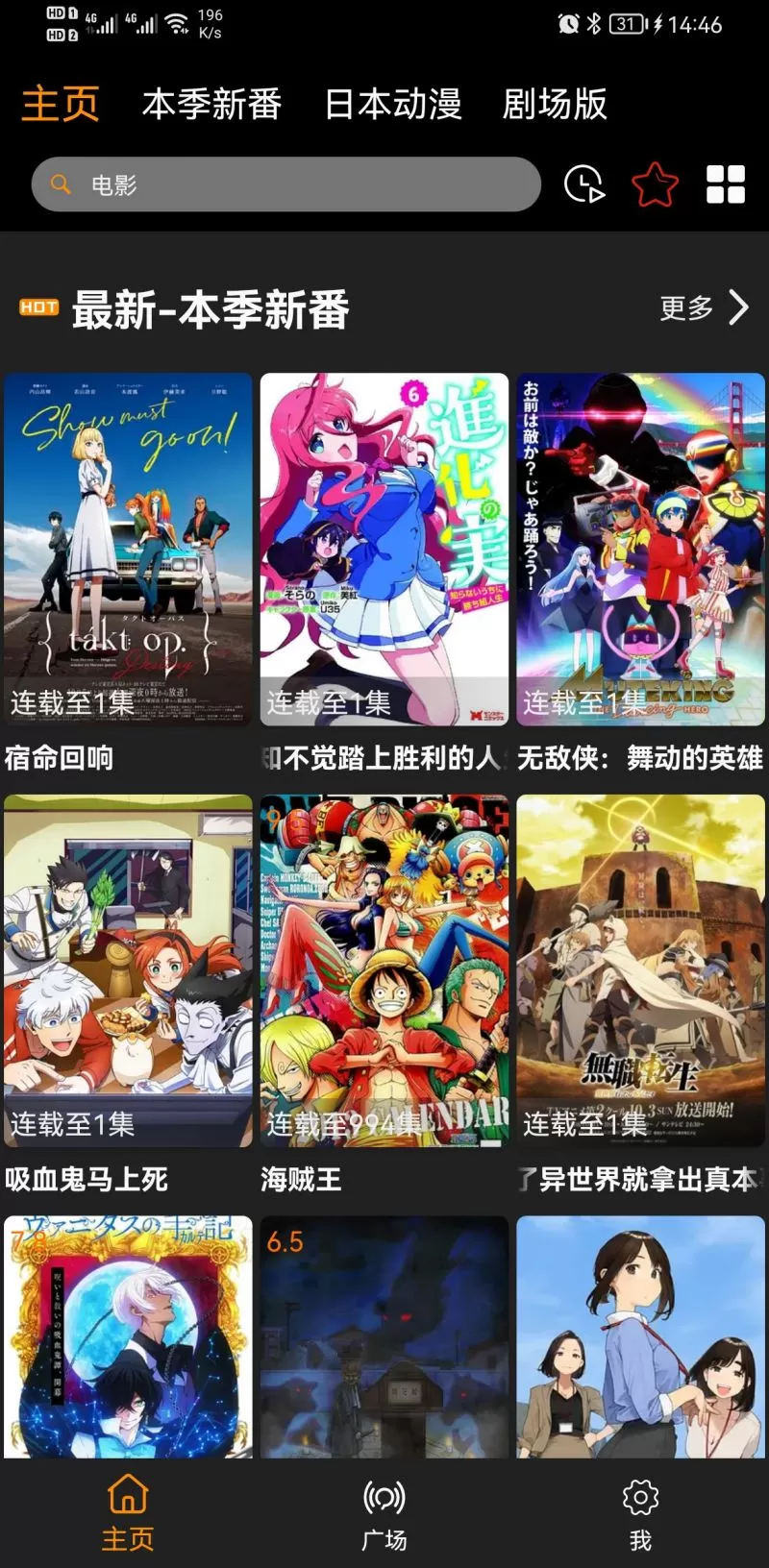Open the favorites star icon

point(655,184)
